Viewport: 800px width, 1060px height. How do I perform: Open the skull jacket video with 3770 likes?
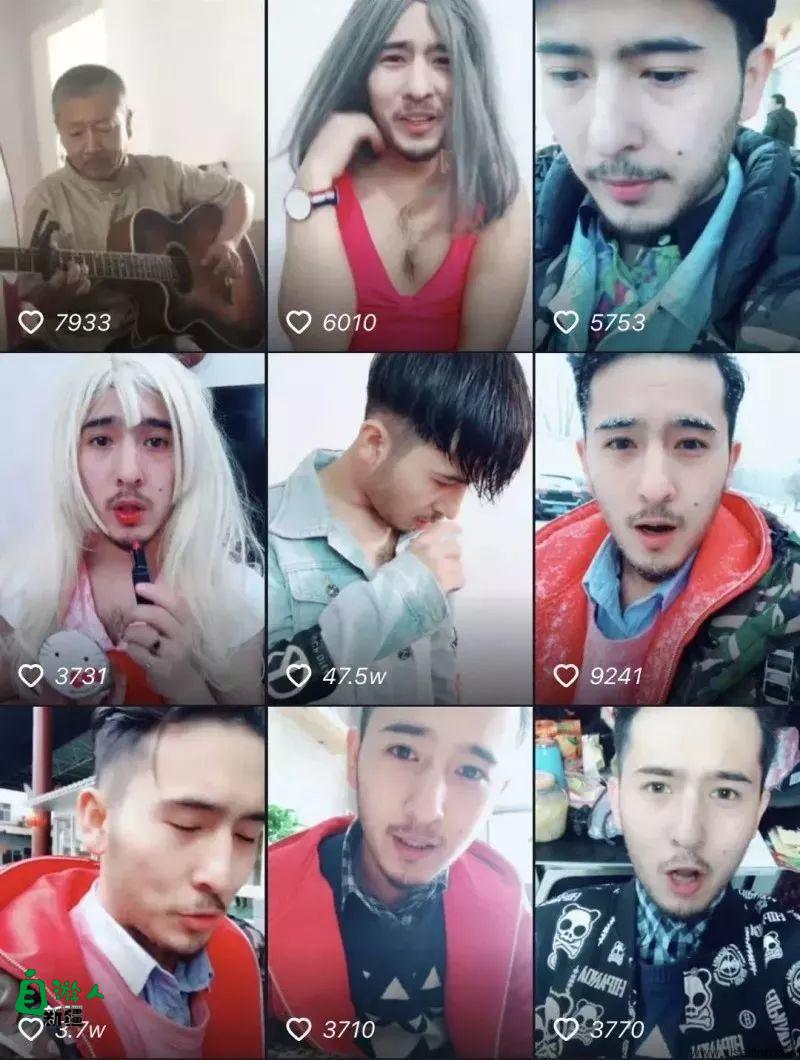(667, 880)
